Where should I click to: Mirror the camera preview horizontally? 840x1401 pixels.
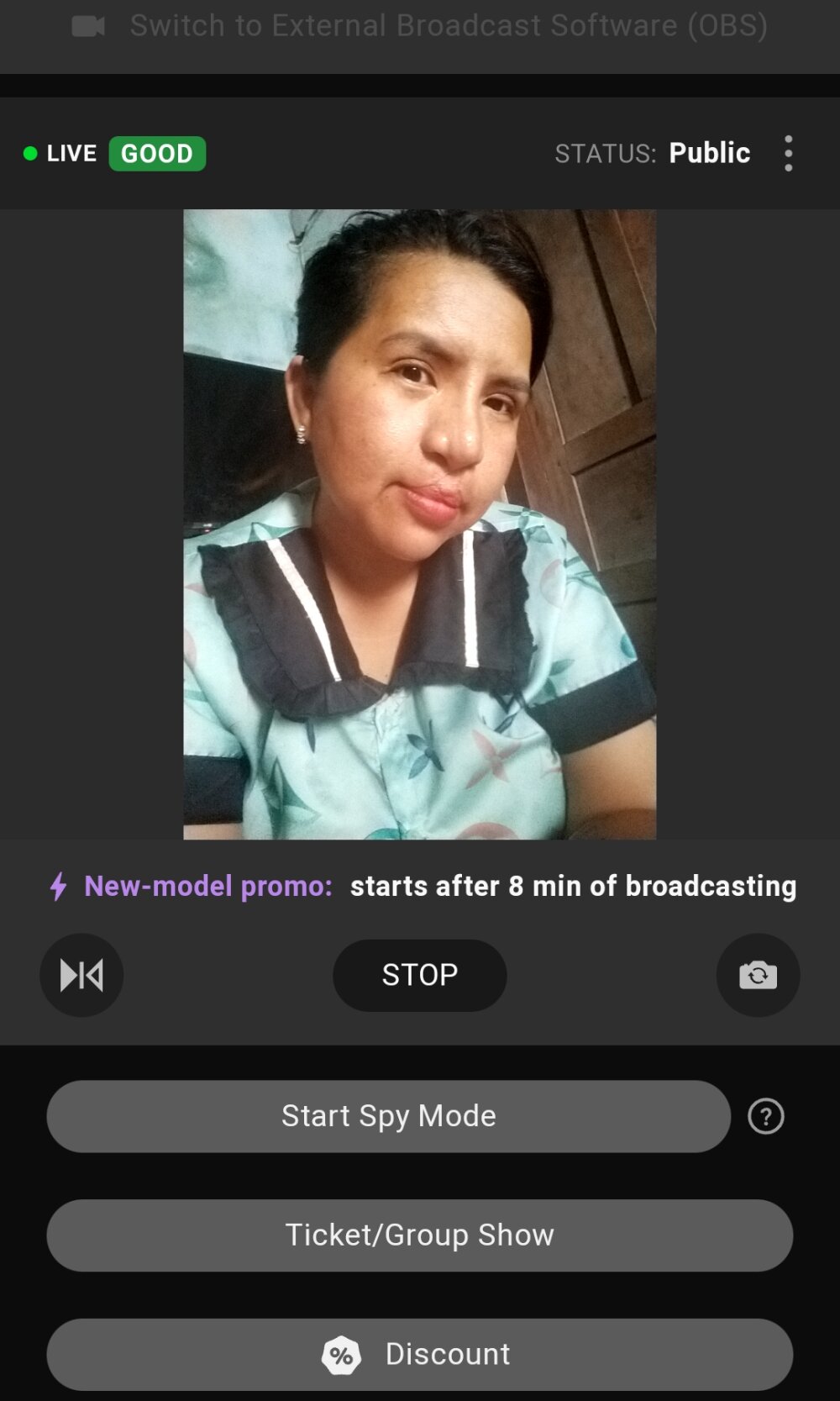(81, 975)
